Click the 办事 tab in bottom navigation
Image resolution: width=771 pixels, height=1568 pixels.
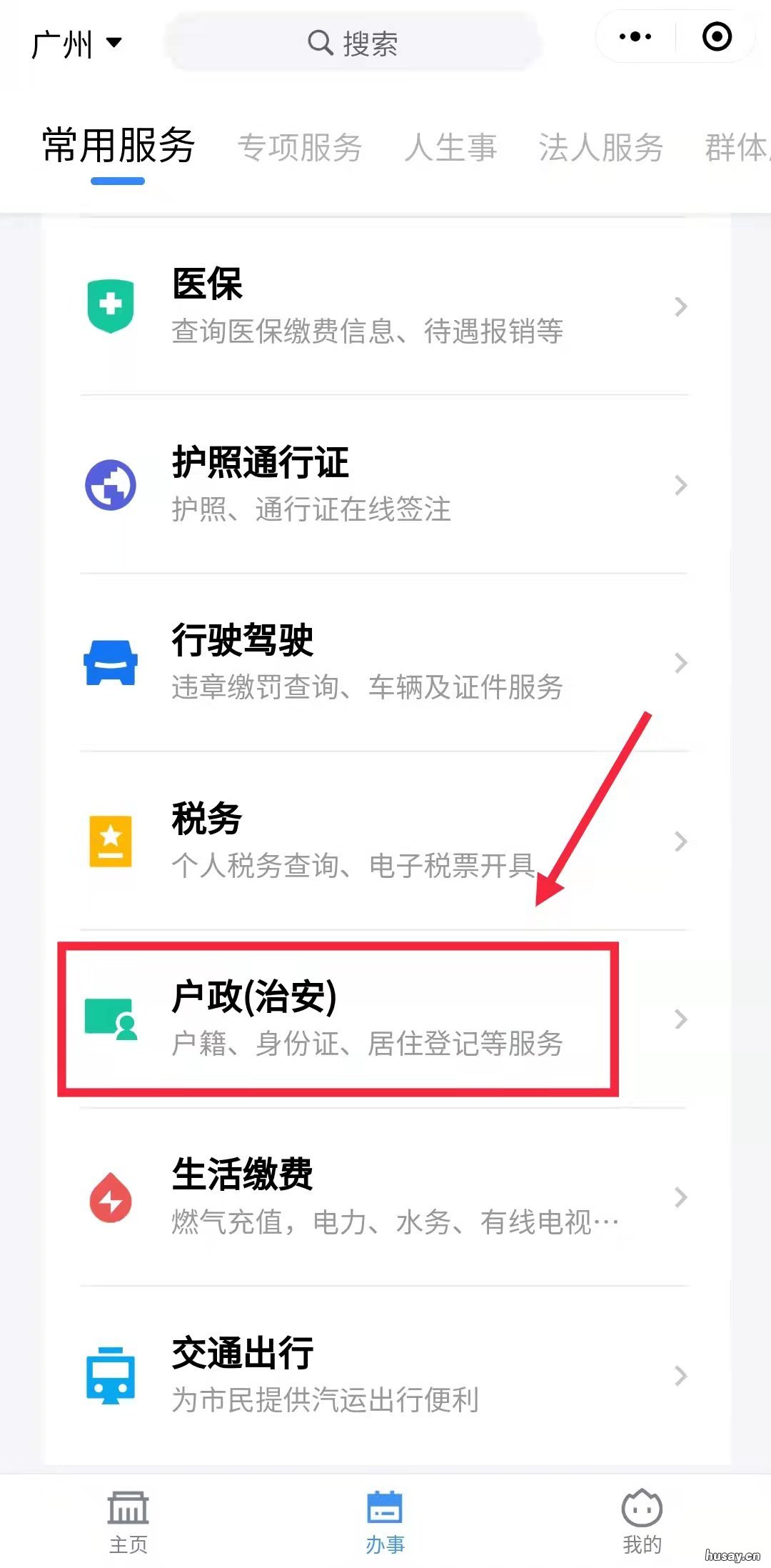[384, 1507]
